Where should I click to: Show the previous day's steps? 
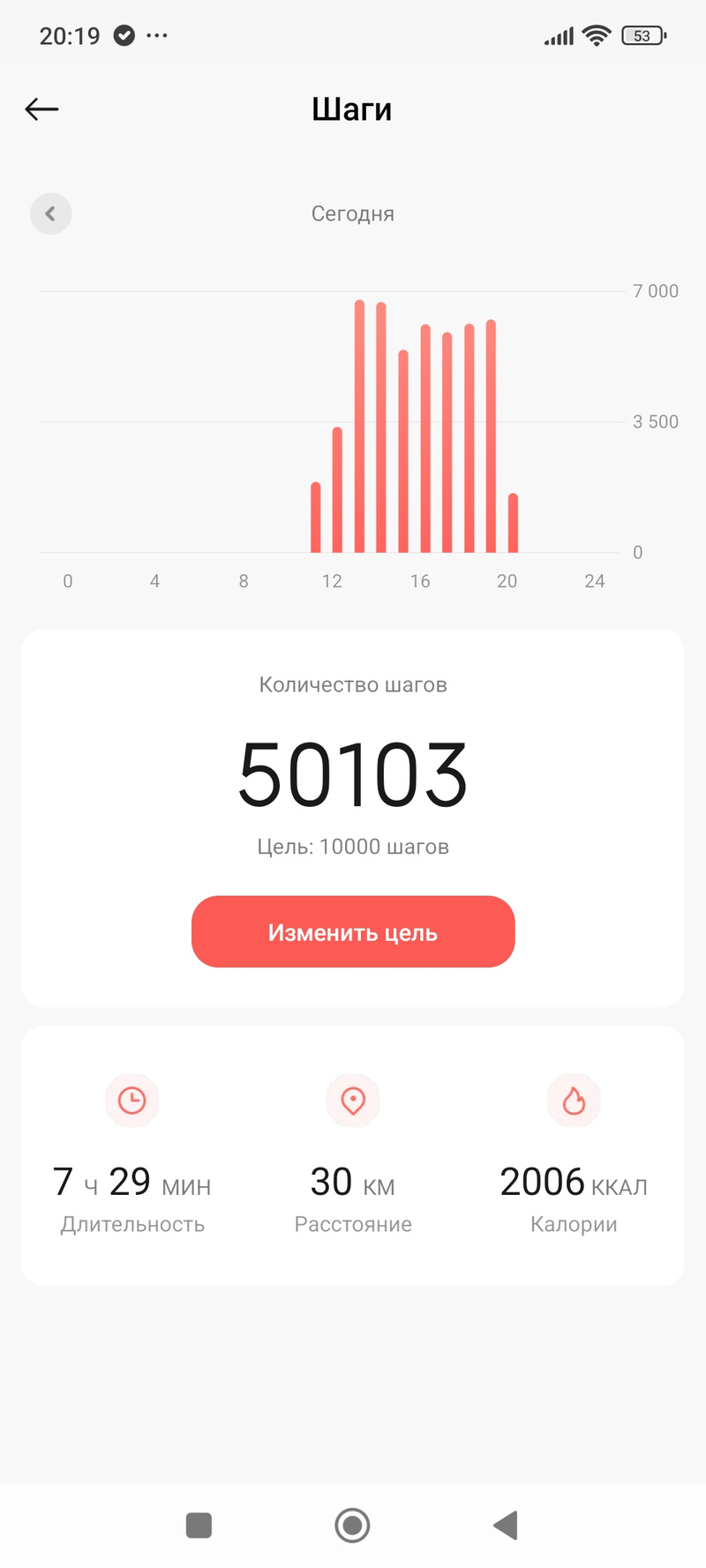[51, 213]
